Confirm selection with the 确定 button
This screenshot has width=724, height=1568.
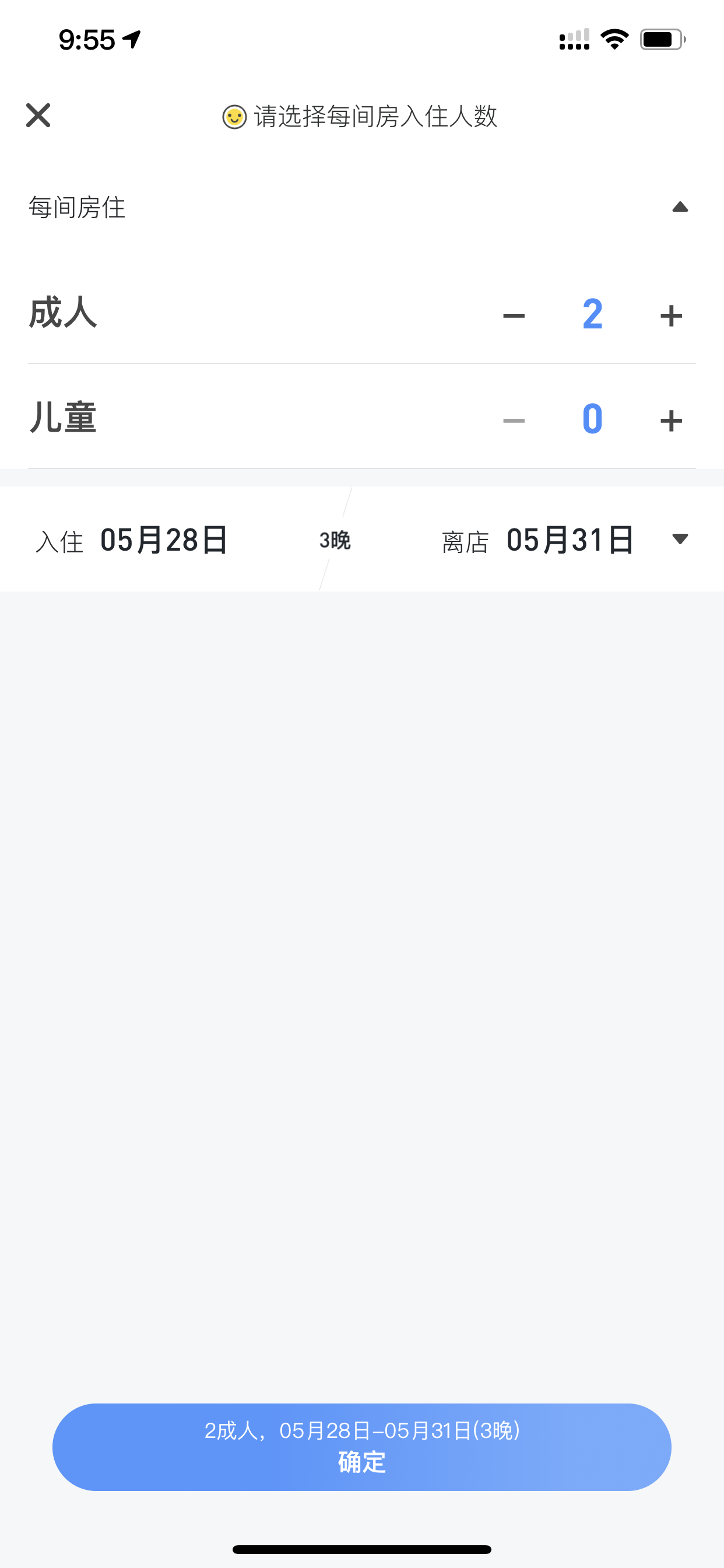[x=362, y=1447]
